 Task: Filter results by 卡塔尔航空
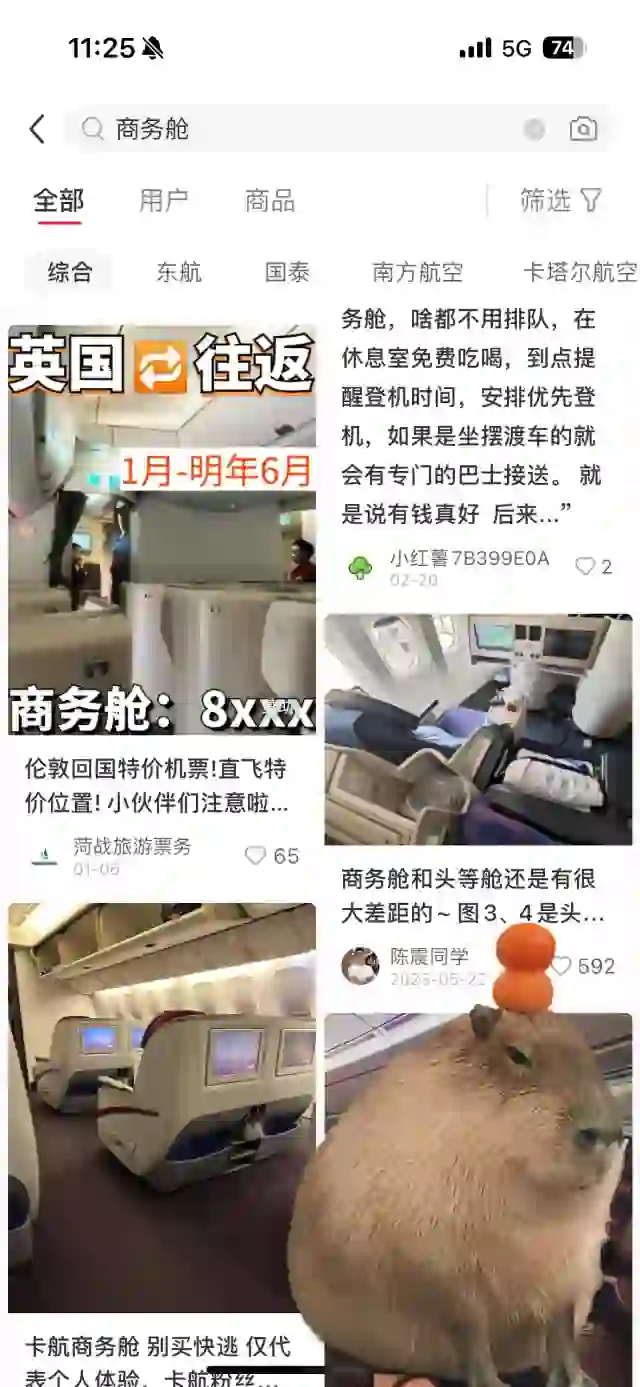[579, 272]
